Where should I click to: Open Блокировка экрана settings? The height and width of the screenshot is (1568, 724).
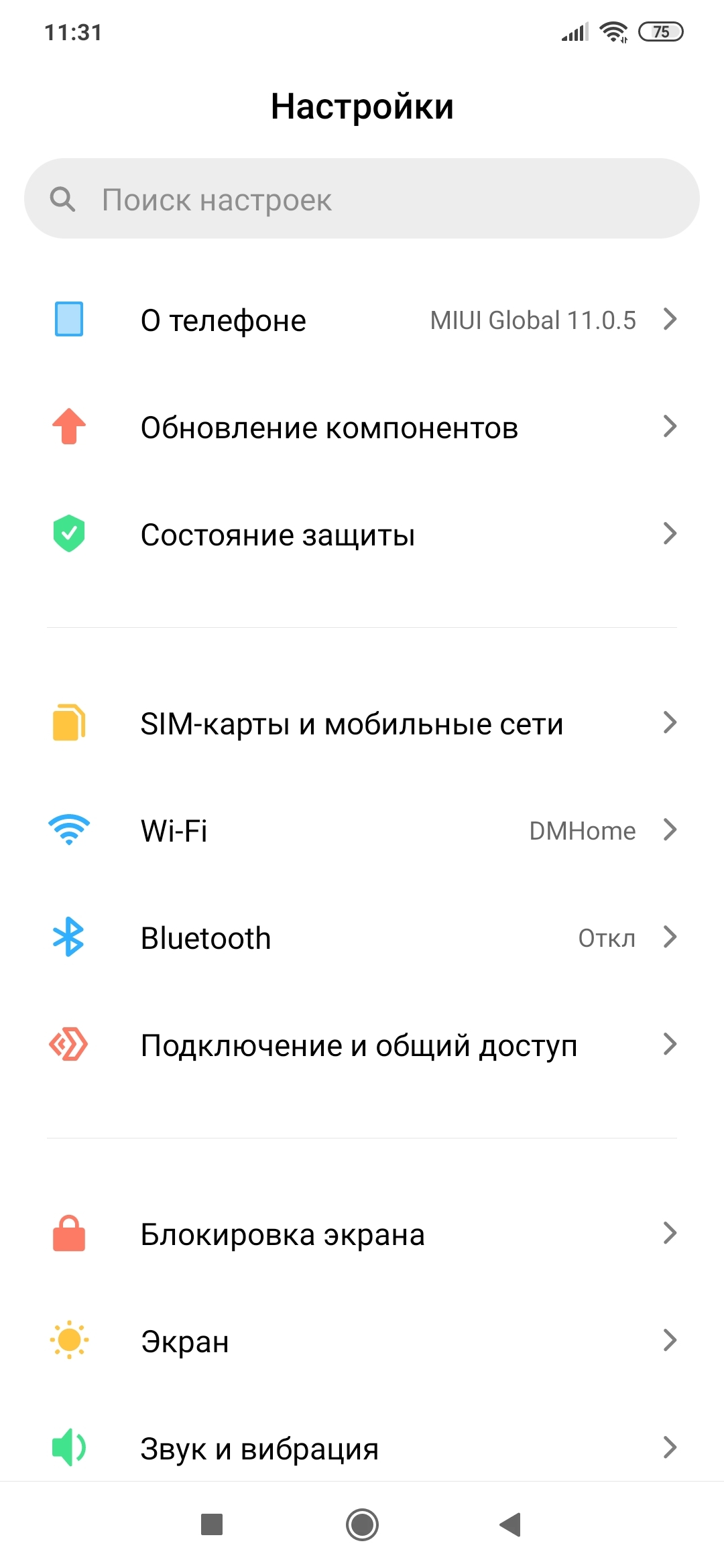(x=362, y=1234)
